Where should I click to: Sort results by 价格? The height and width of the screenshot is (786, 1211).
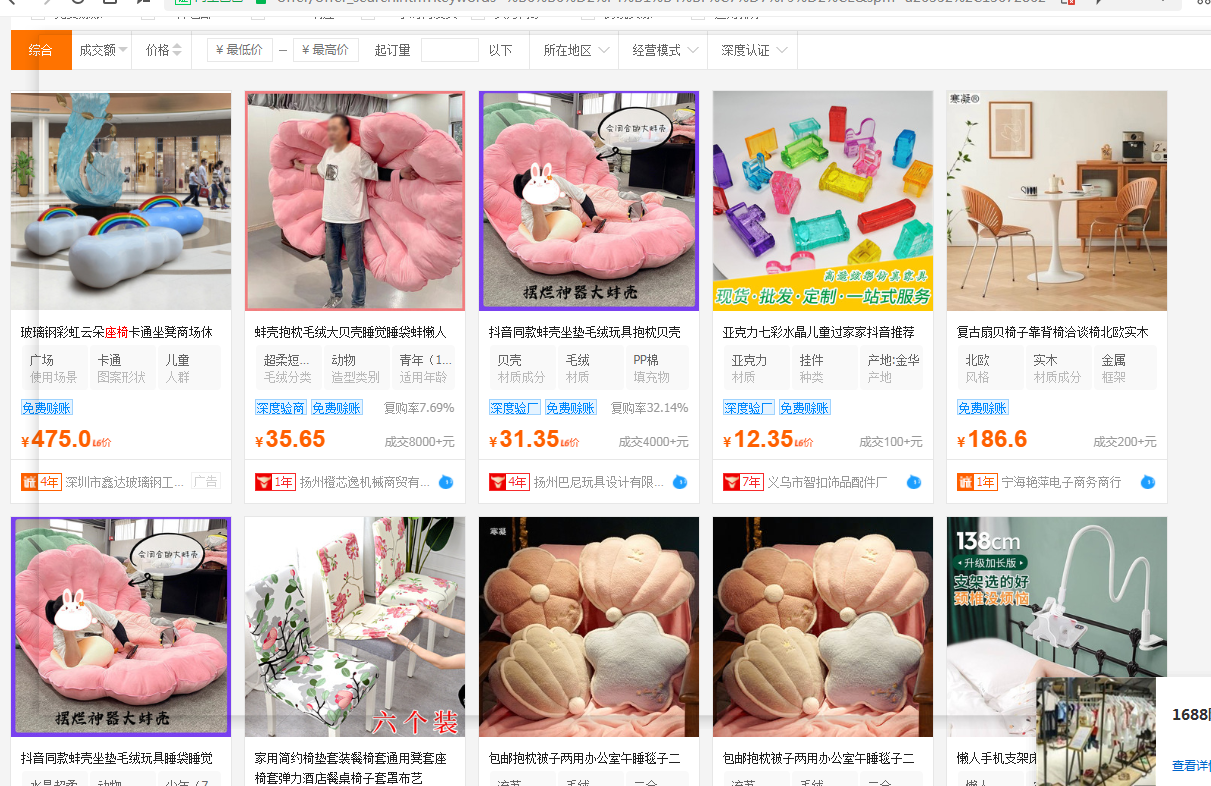pos(163,50)
